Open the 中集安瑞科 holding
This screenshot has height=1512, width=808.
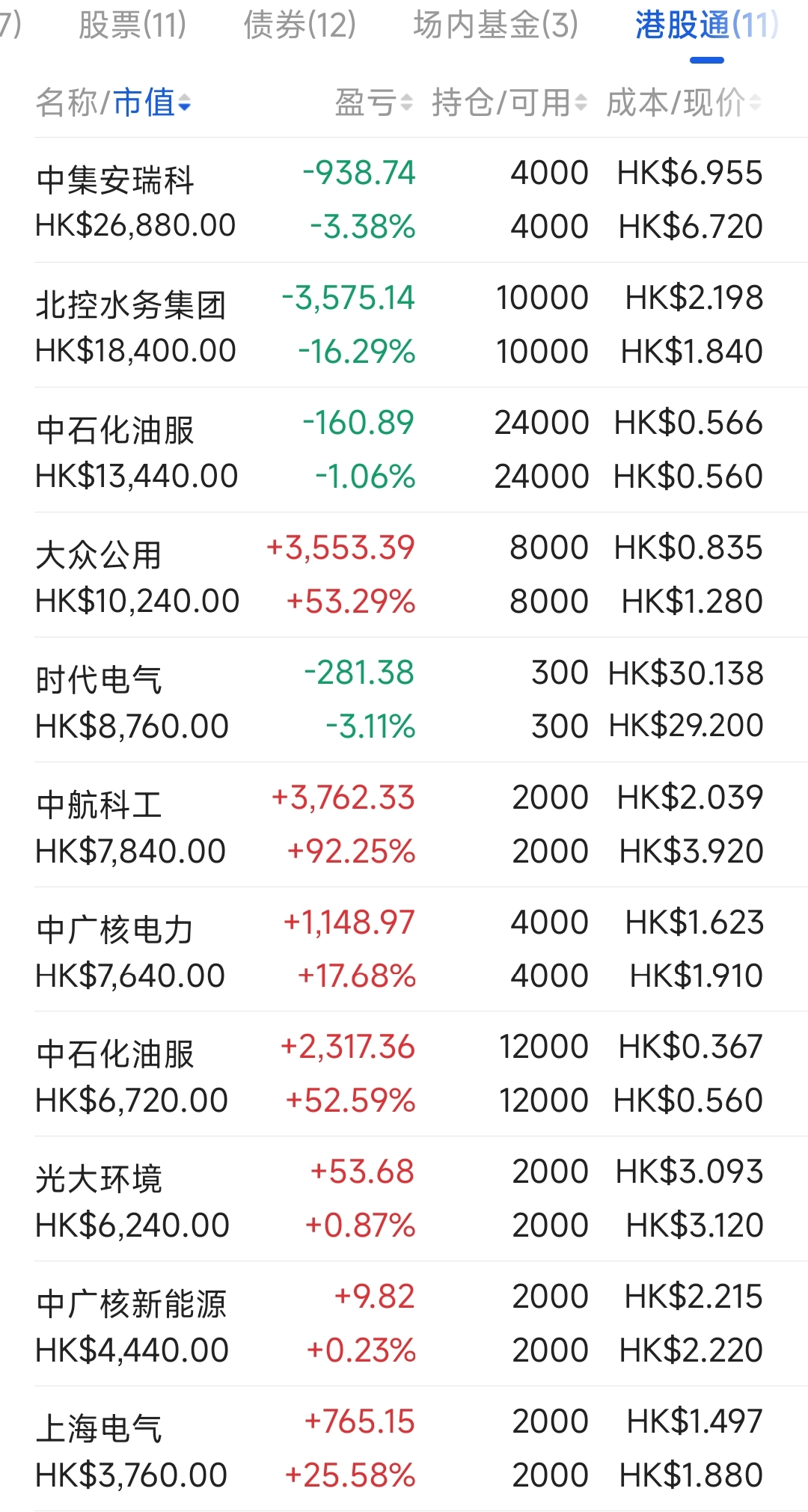tap(404, 200)
